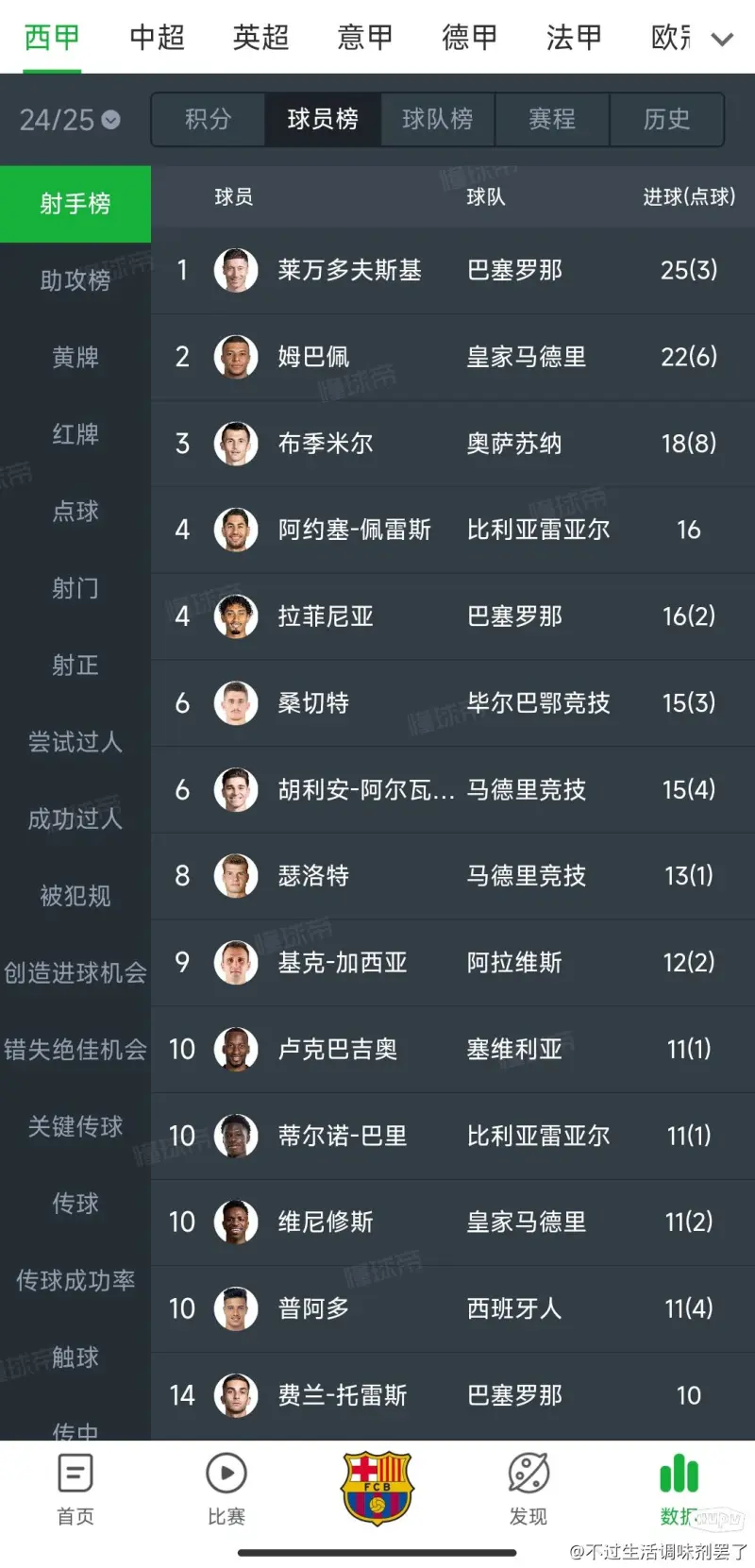Open the 发现 discover tab
Image resolution: width=755 pixels, height=1568 pixels.
click(528, 1490)
